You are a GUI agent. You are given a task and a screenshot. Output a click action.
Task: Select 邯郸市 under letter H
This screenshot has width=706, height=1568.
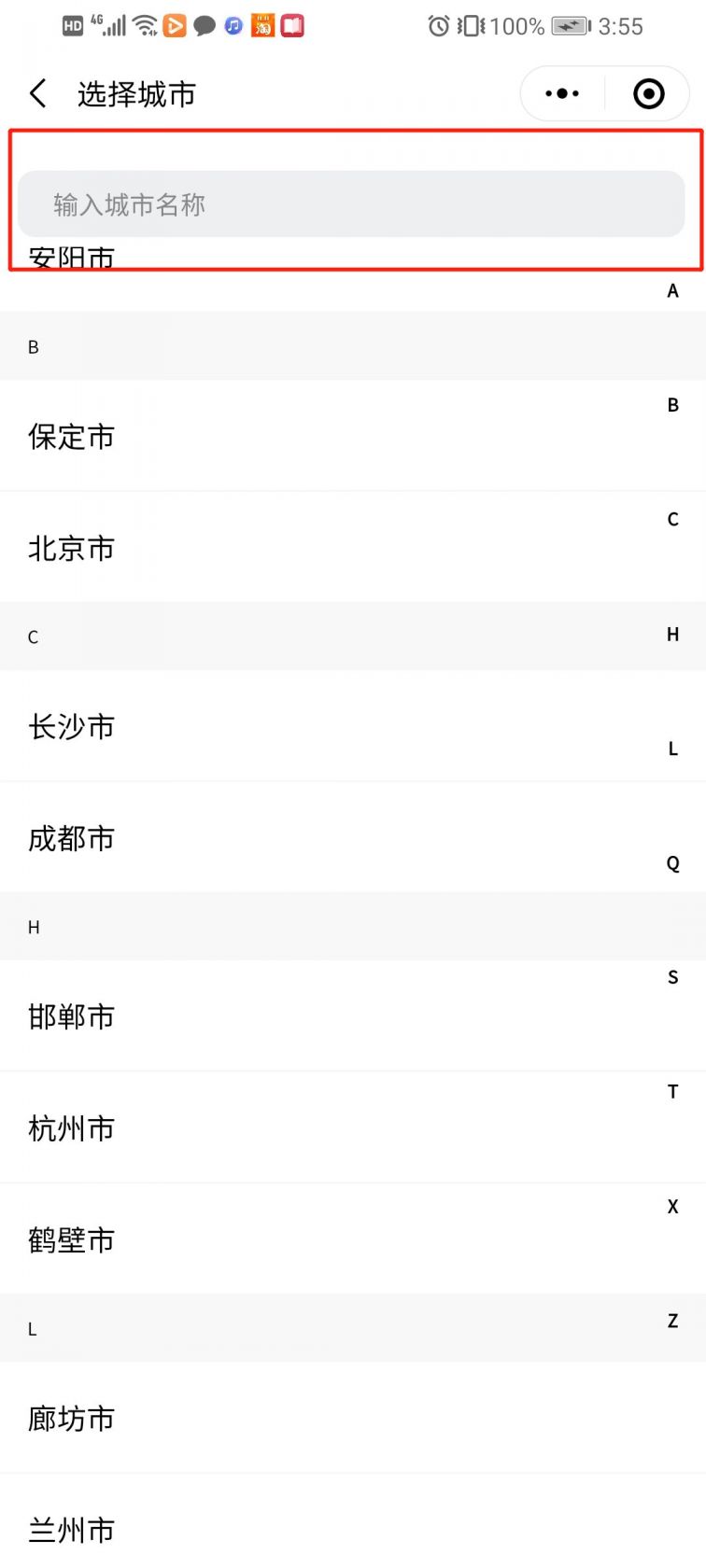pyautogui.click(x=72, y=1016)
